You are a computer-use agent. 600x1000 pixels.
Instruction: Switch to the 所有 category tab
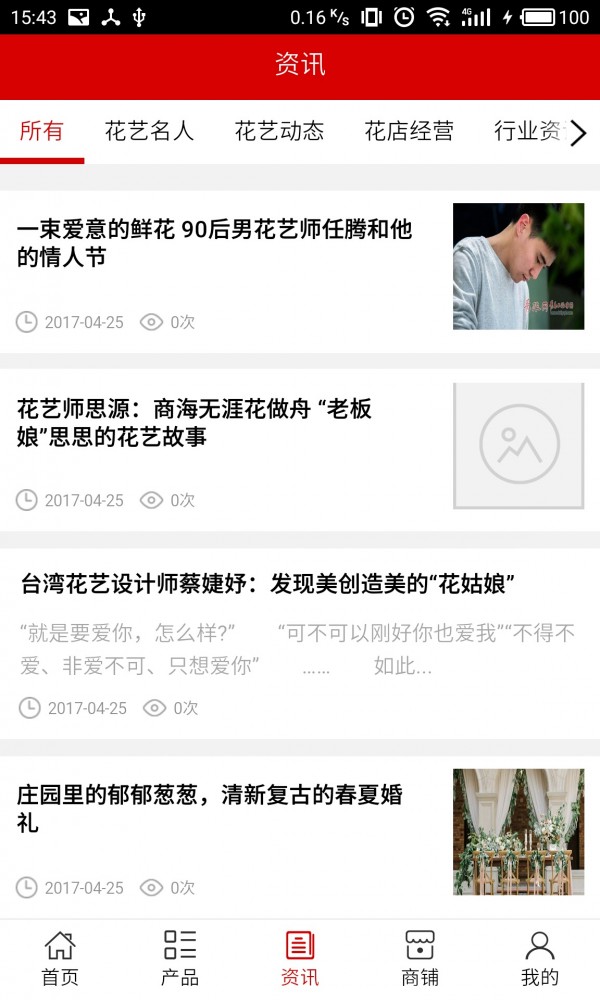coord(42,131)
